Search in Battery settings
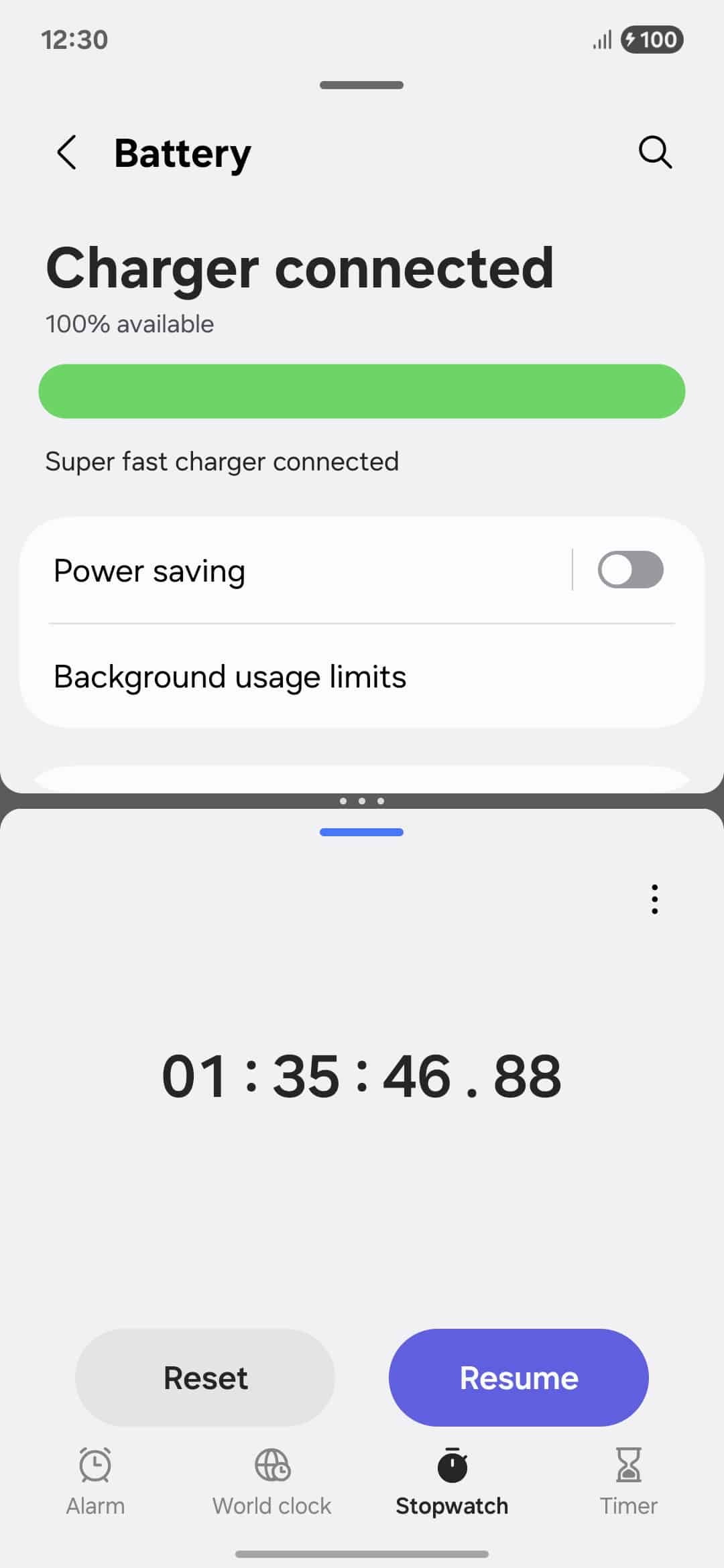 [x=654, y=153]
